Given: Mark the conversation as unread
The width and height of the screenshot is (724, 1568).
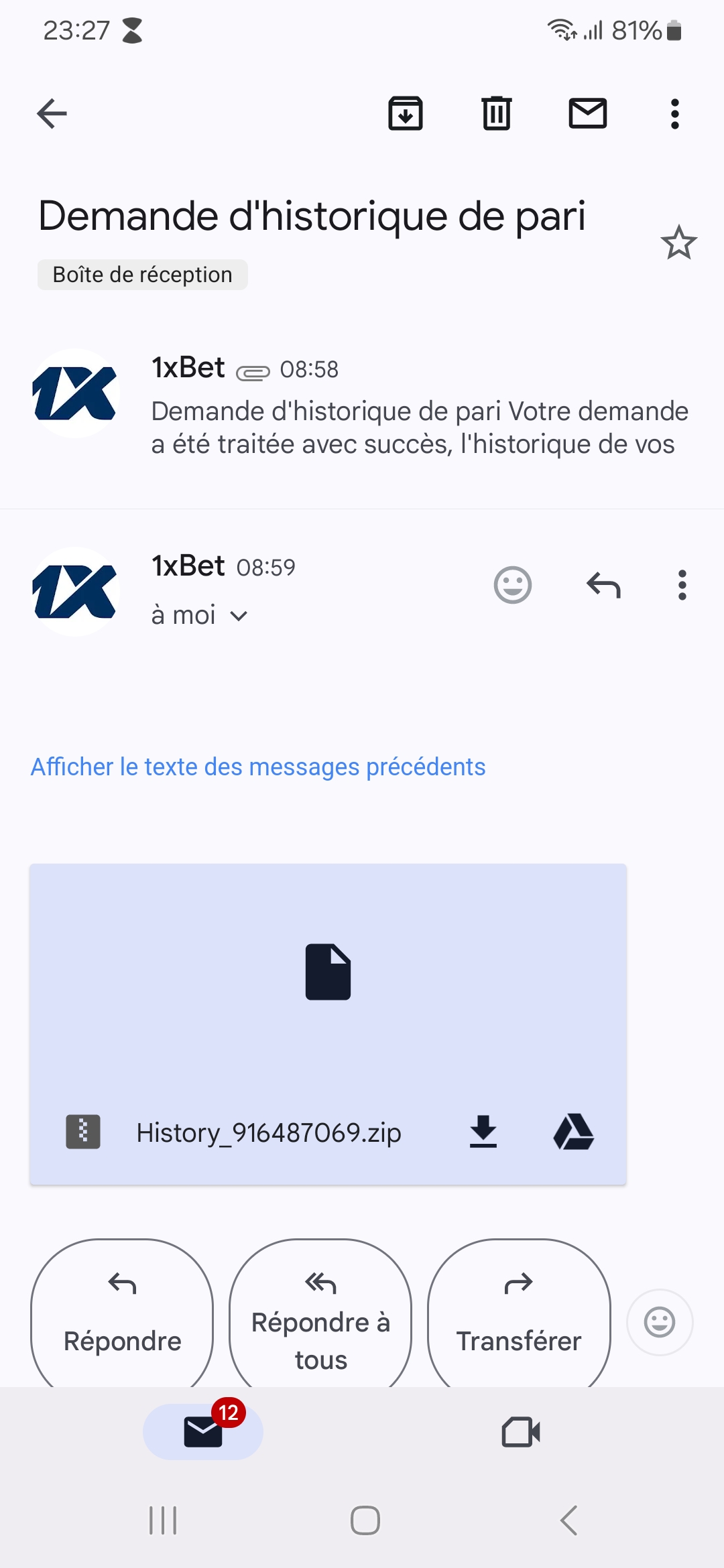Looking at the screenshot, I should click(588, 113).
